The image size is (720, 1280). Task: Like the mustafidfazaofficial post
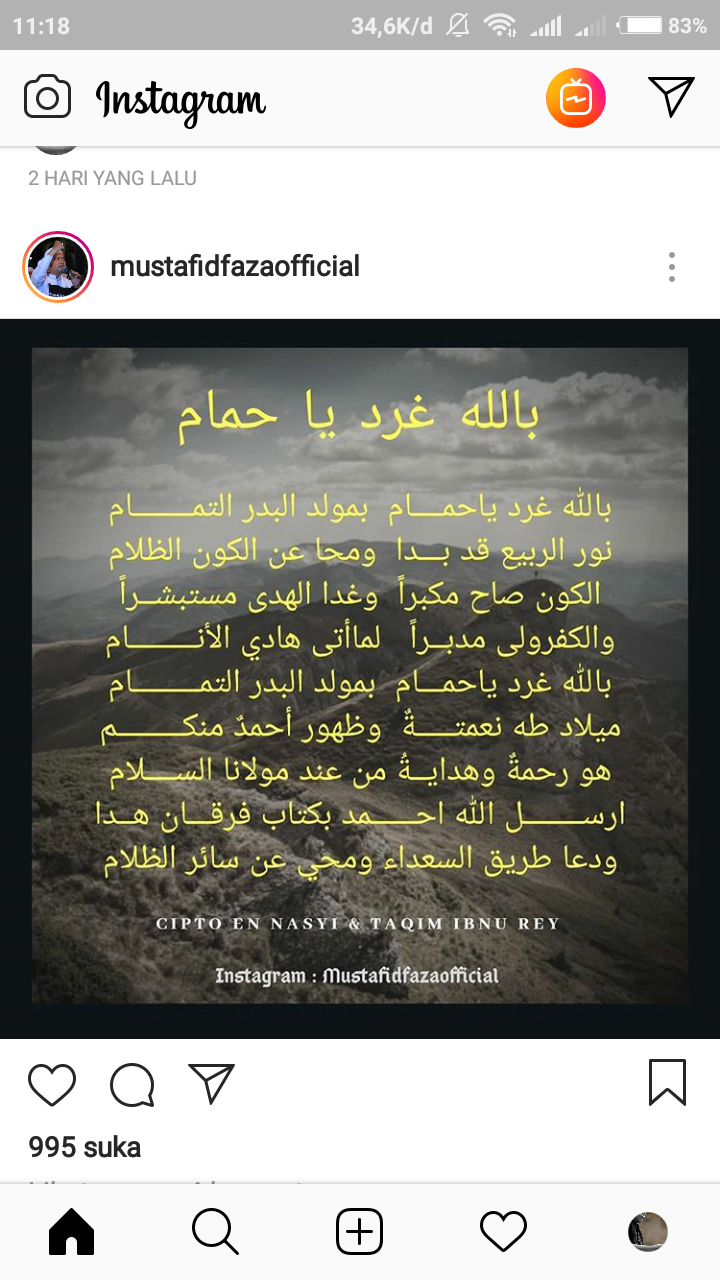52,1084
